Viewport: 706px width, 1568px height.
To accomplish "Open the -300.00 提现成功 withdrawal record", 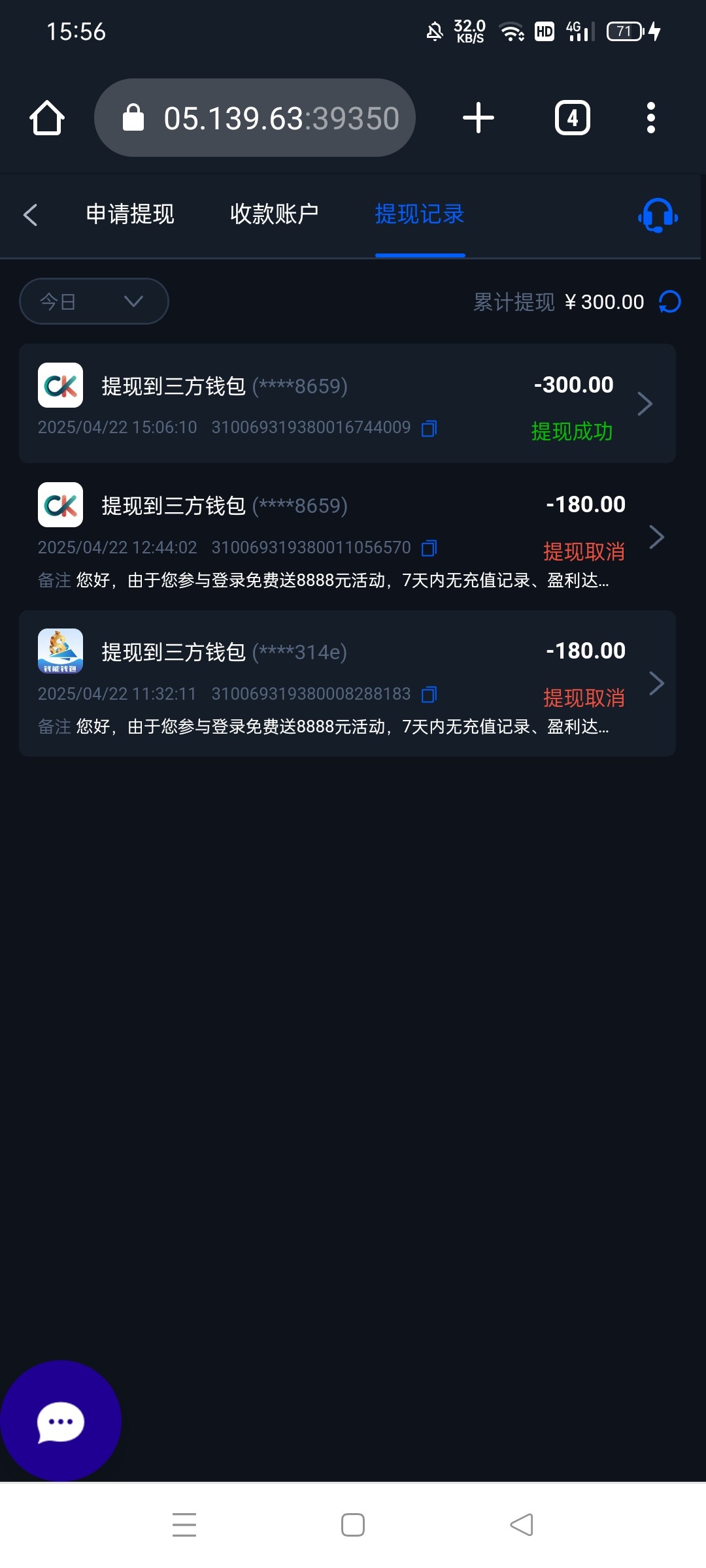I will [x=347, y=404].
